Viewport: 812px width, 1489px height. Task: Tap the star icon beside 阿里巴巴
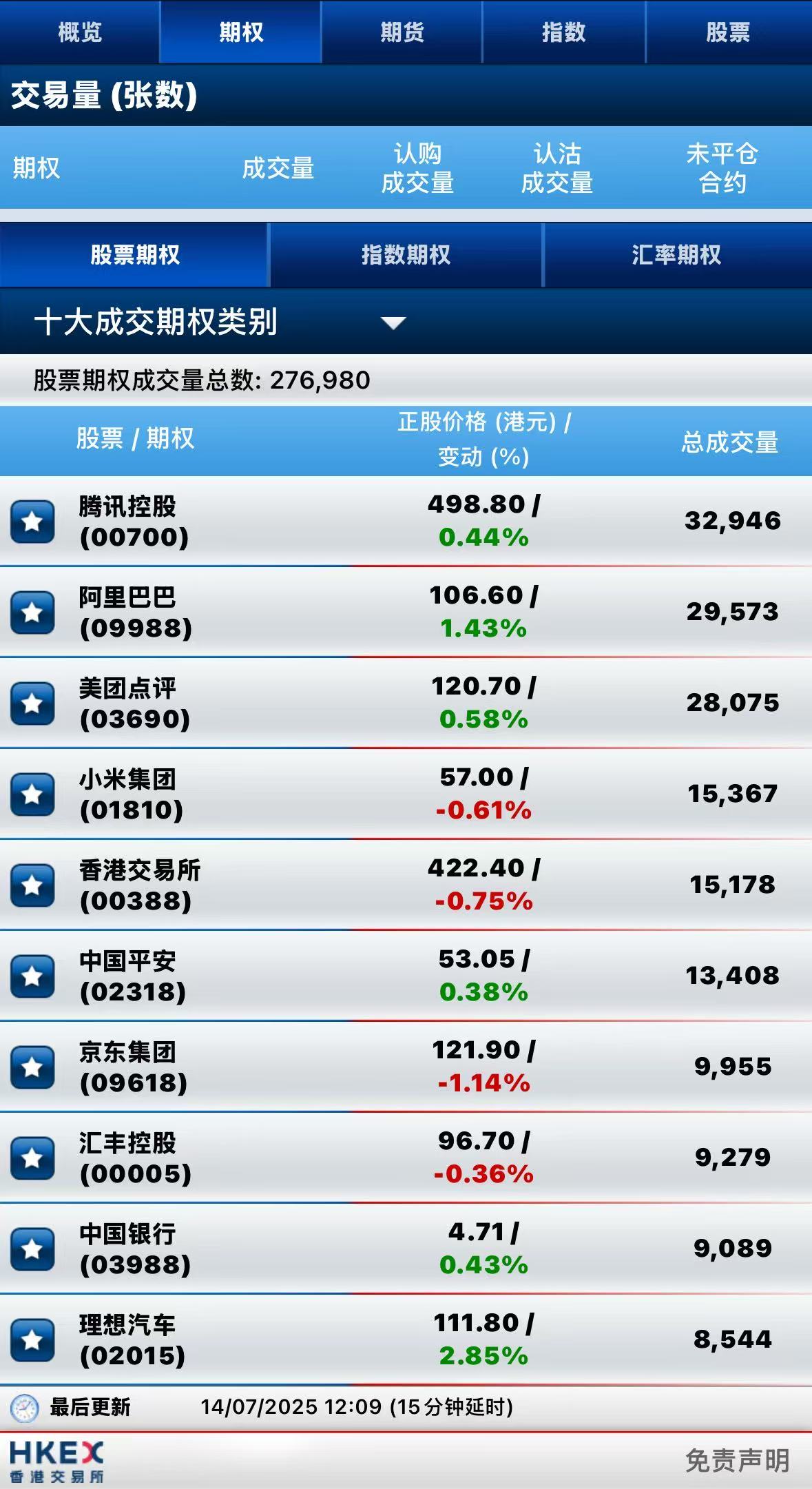32,613
